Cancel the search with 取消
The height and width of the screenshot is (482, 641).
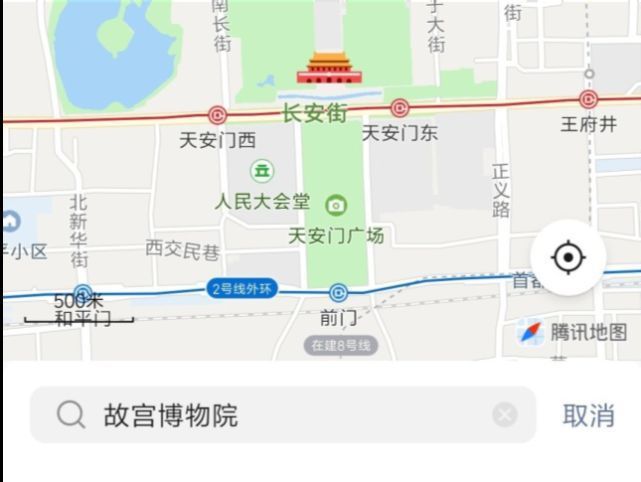pyautogui.click(x=588, y=416)
